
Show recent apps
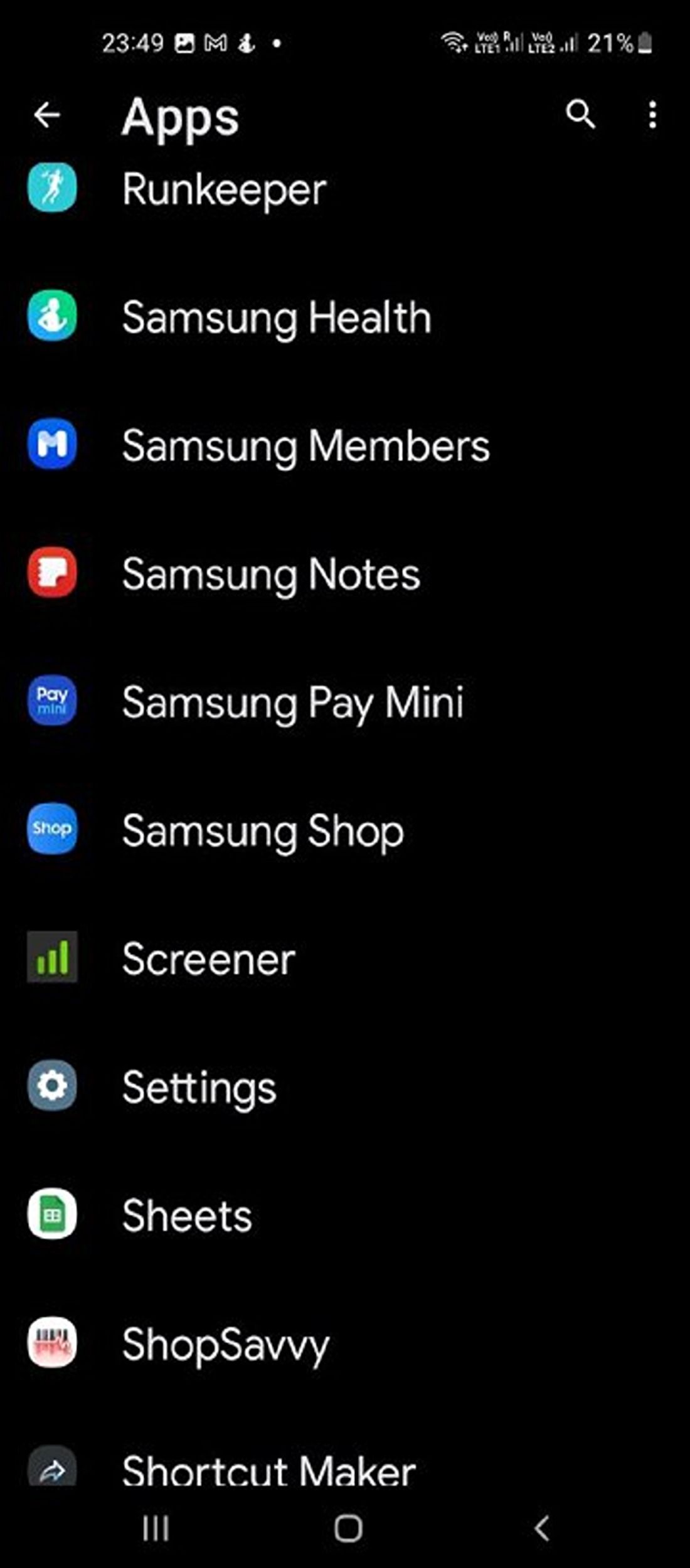[x=156, y=1528]
